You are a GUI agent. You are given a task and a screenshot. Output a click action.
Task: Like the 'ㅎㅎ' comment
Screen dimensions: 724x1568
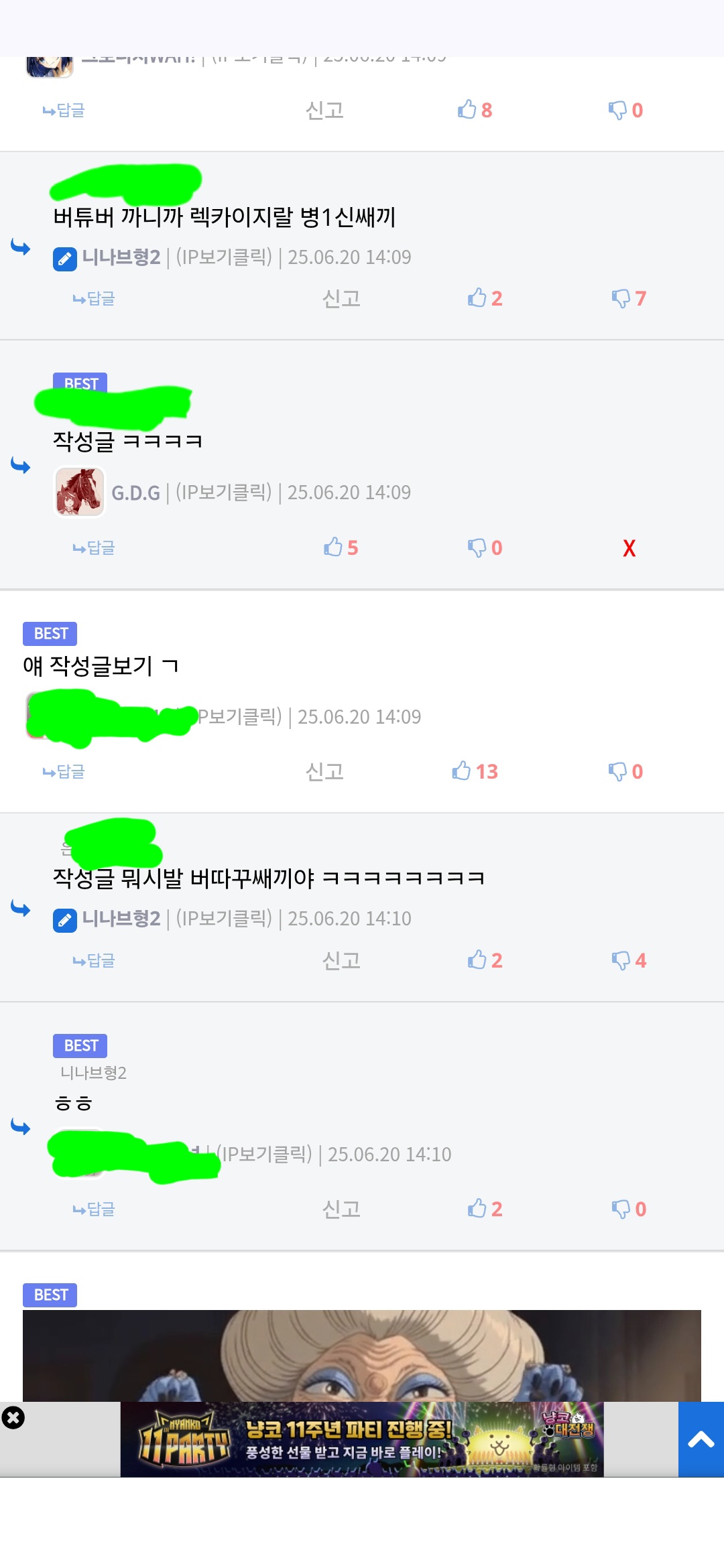coord(484,1209)
